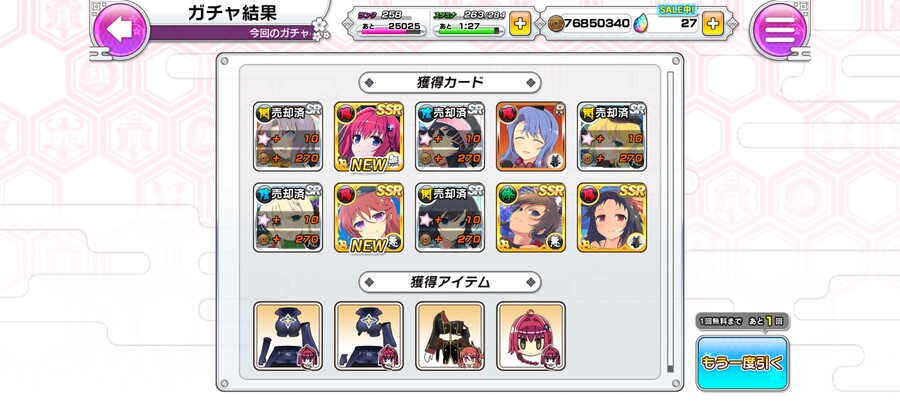Image resolution: width=900 pixels, height=405 pixels.
Task: Open the second NEW SSR card
Action: 369,217
